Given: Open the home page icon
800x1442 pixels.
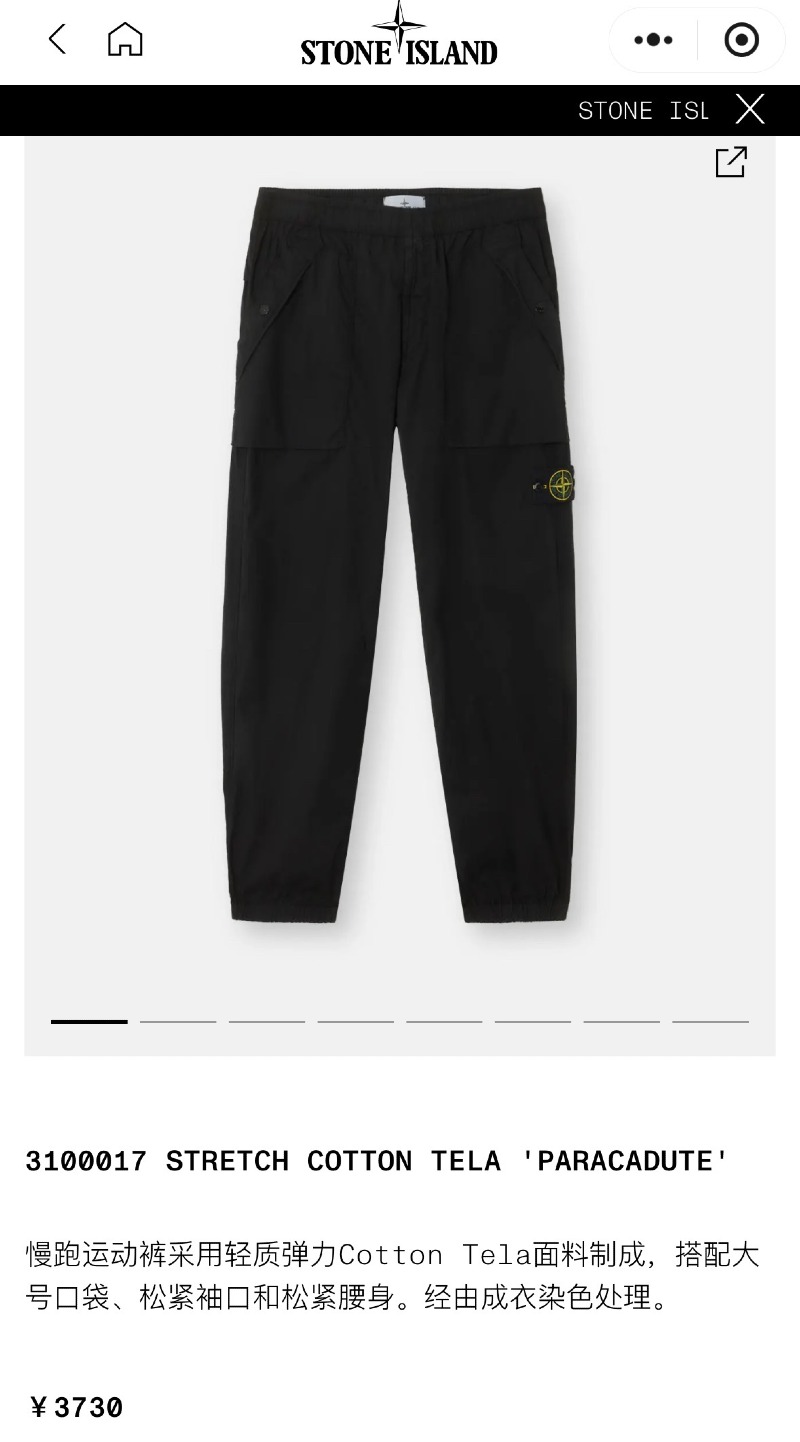Looking at the screenshot, I should 125,40.
